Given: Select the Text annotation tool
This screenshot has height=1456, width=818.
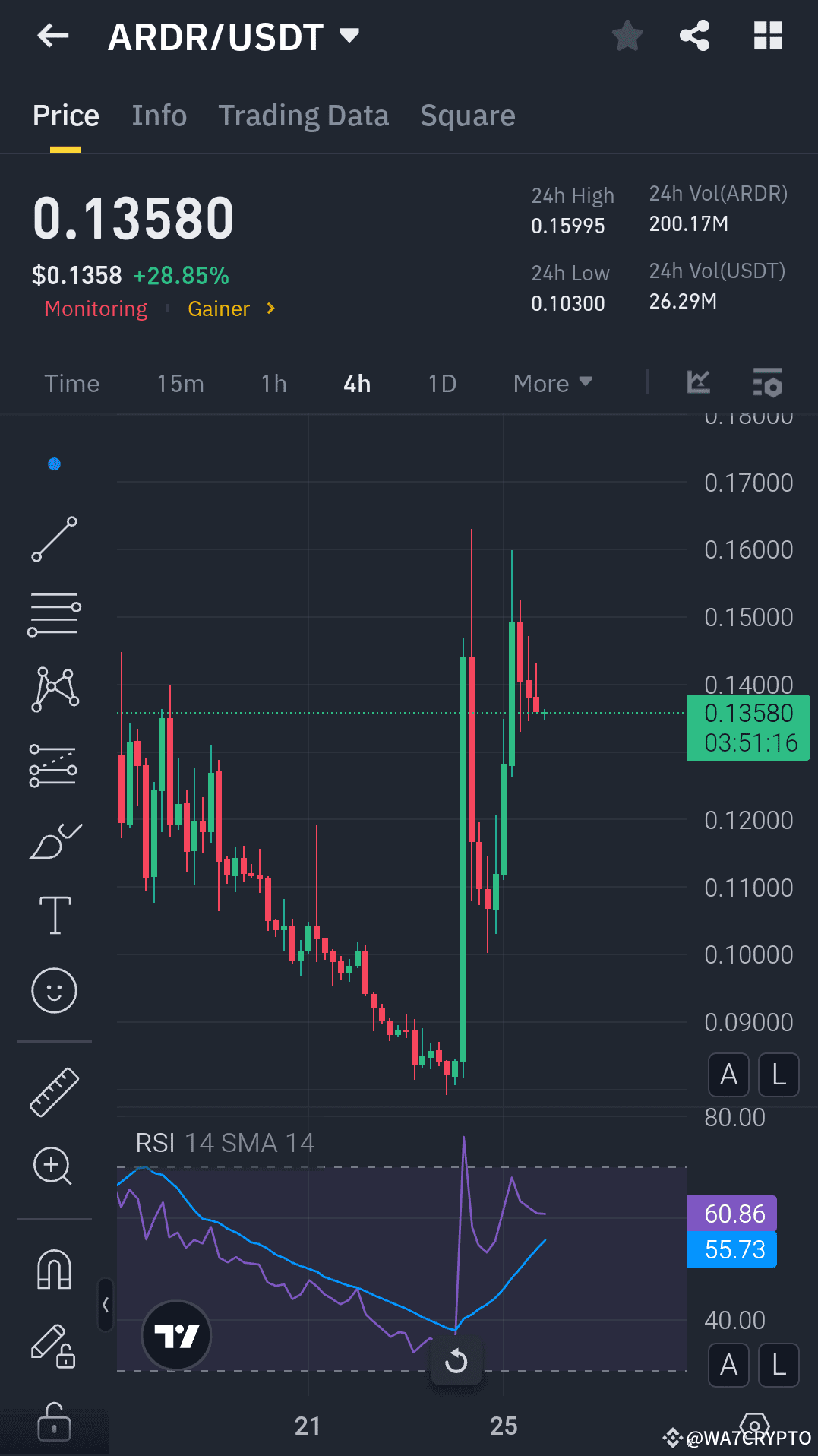Looking at the screenshot, I should (54, 915).
